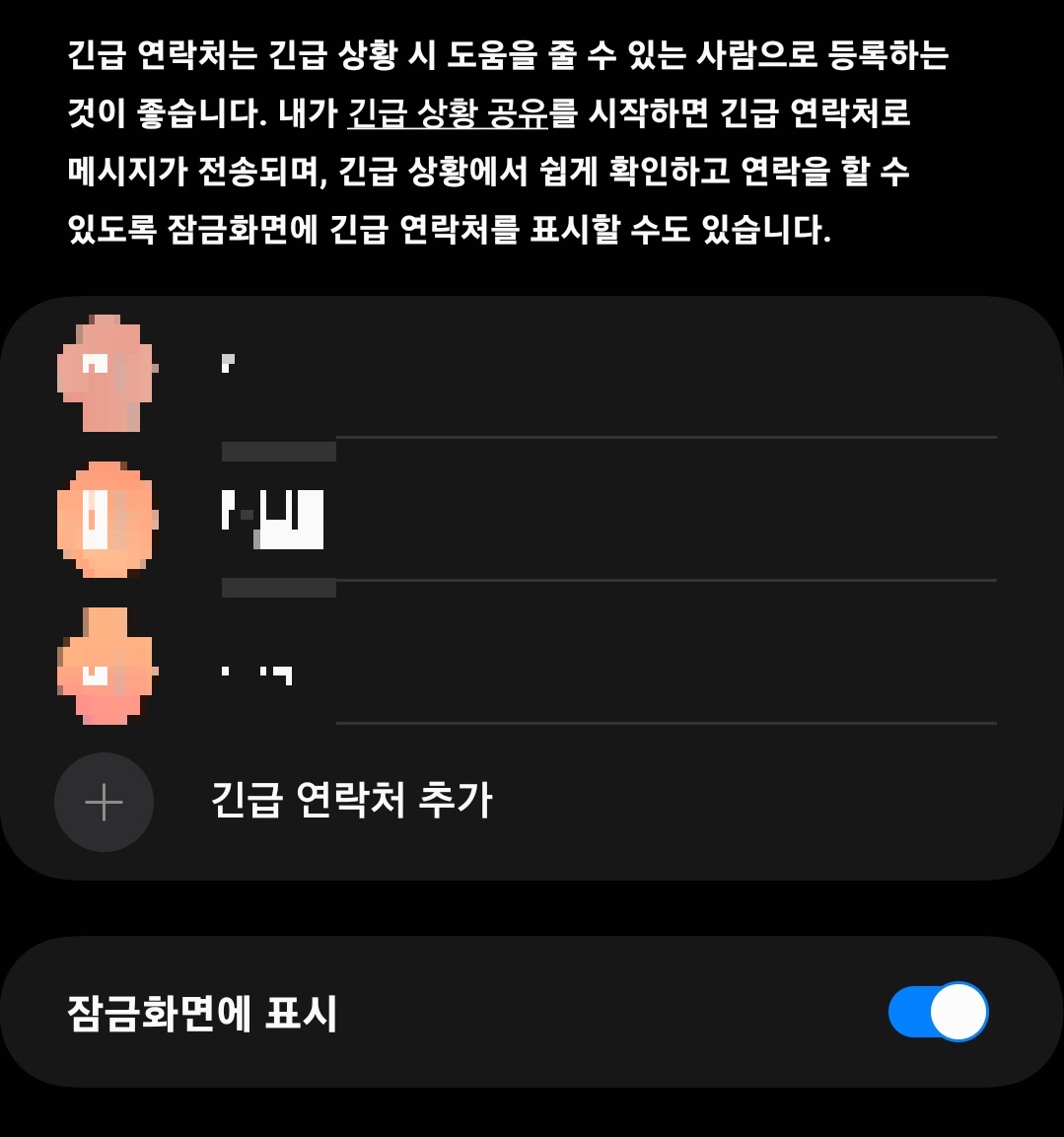Tap first contact's avatar to view details
Image resolution: width=1064 pixels, height=1137 pixels.
105,375
